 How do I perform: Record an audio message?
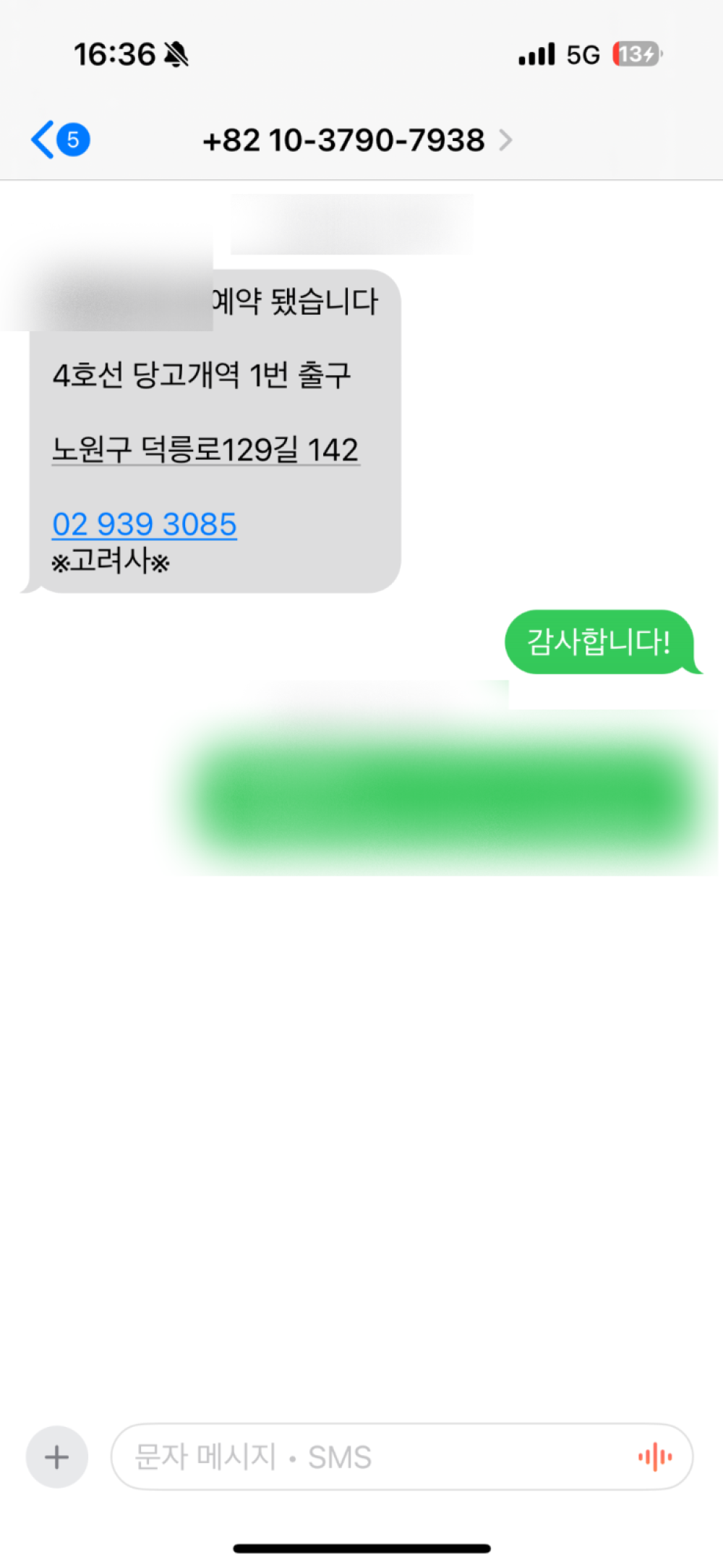coord(655,1457)
